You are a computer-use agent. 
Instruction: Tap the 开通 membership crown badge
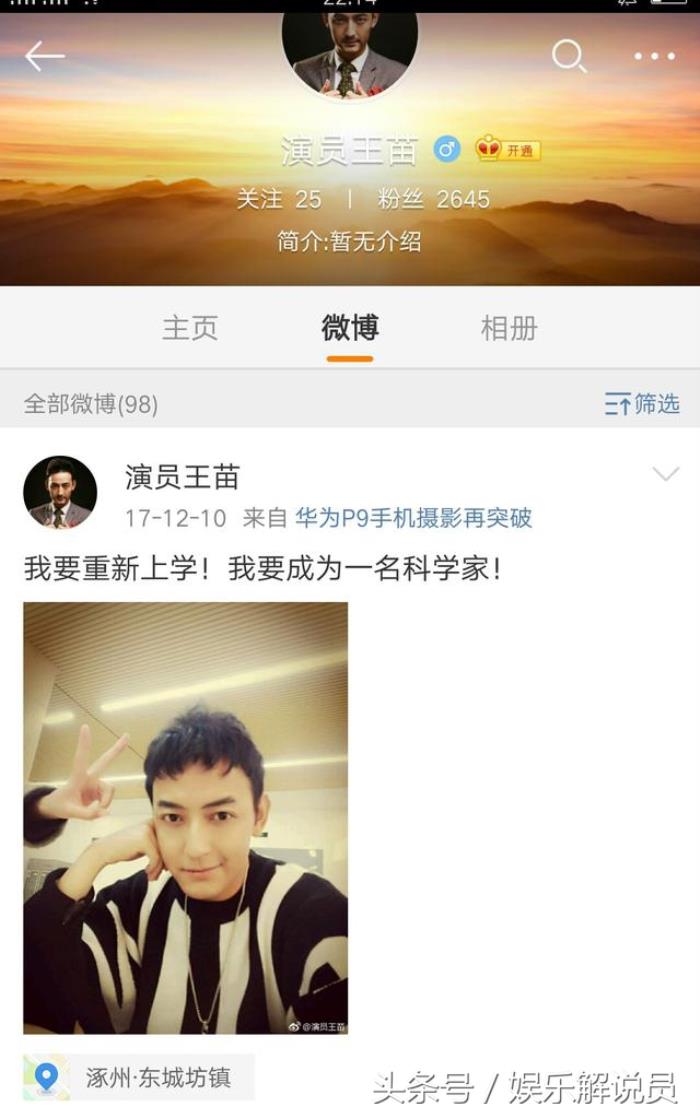(x=508, y=150)
